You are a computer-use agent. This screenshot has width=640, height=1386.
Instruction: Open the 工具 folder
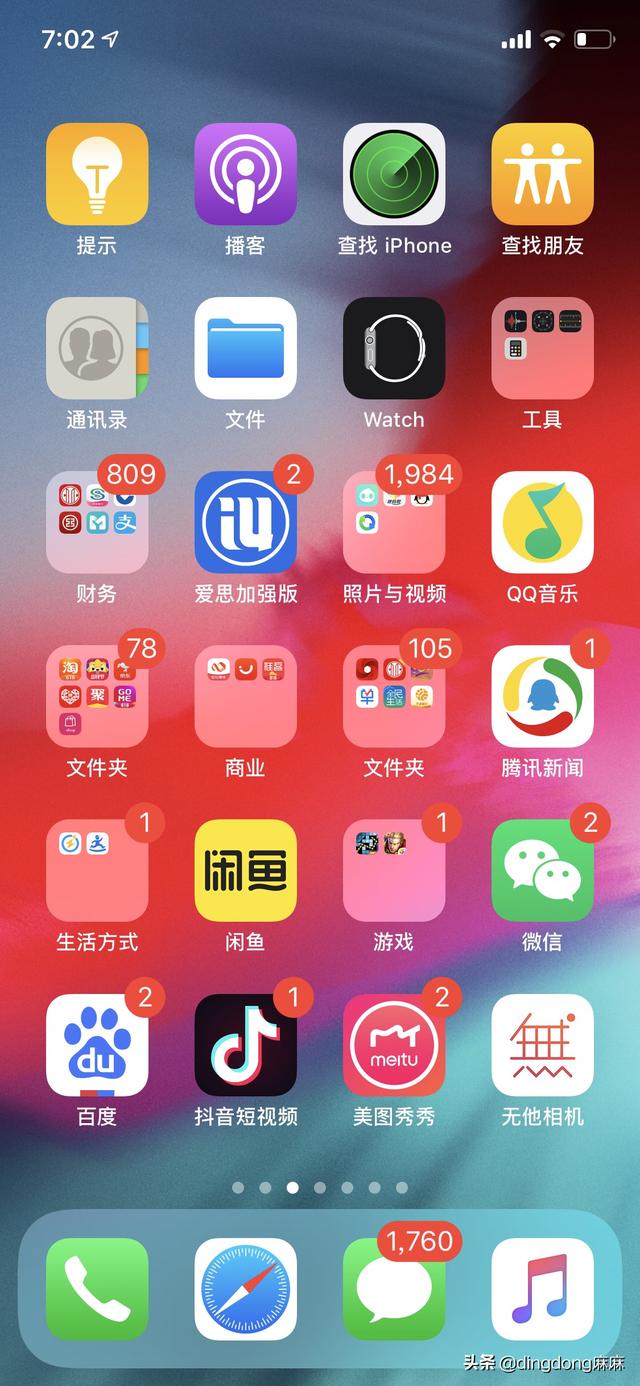pos(542,348)
